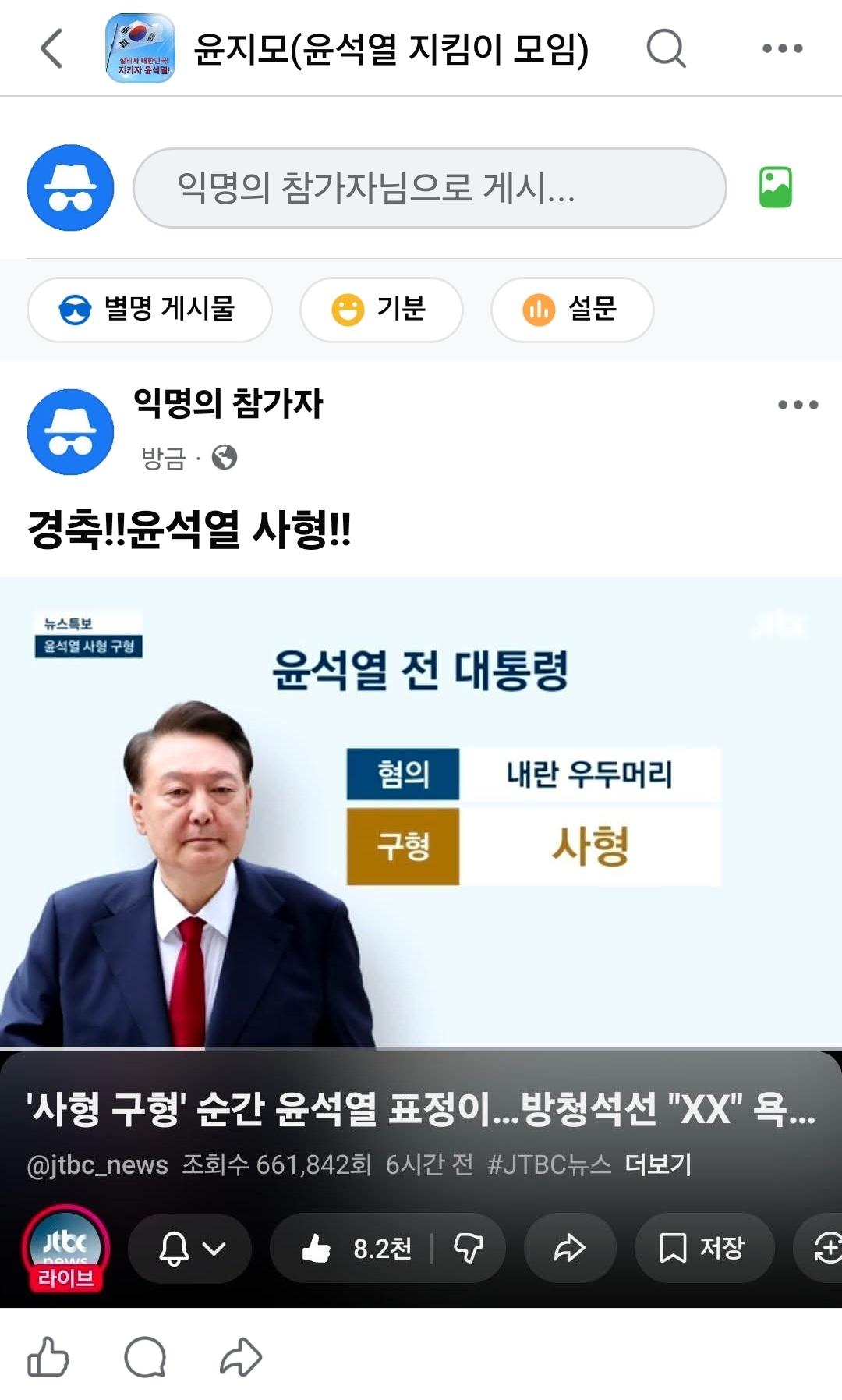Viewport: 842px width, 1400px height.
Task: Like the 익명의 참가자 post
Action: click(48, 1357)
